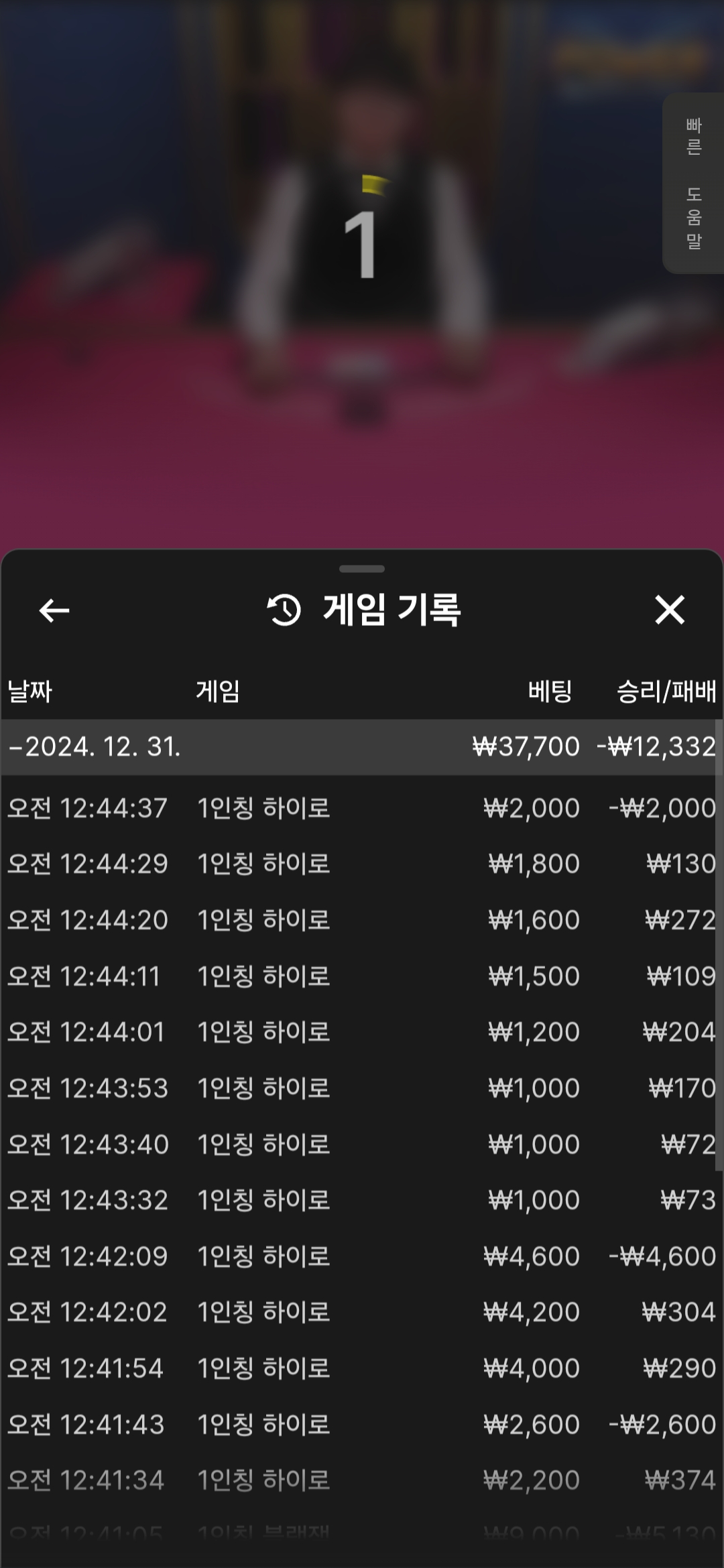The width and height of the screenshot is (724, 1568).
Task: Open the quick help side tab
Action: point(693,183)
